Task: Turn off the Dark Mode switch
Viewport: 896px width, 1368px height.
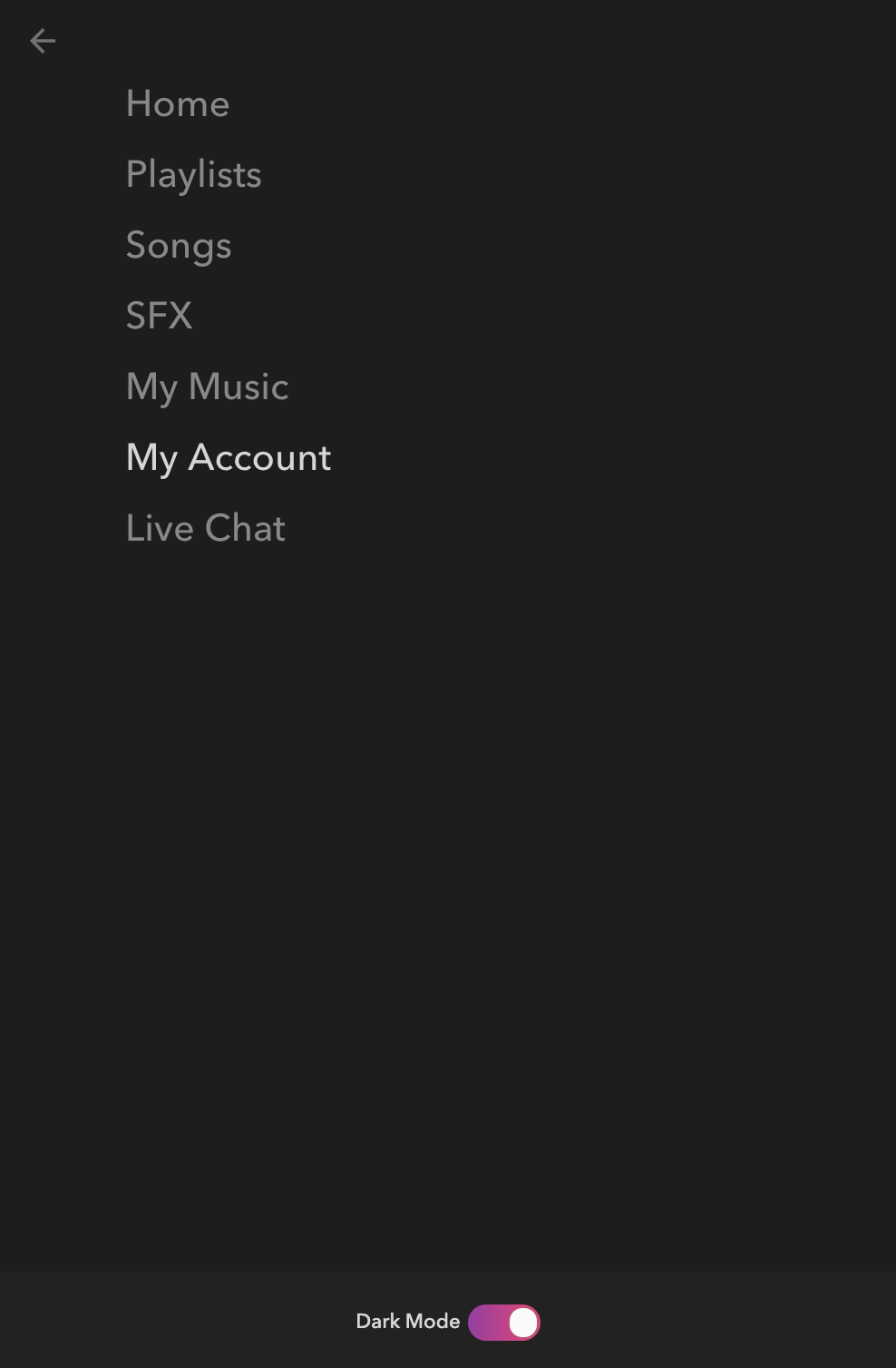Action: pyautogui.click(x=504, y=1322)
